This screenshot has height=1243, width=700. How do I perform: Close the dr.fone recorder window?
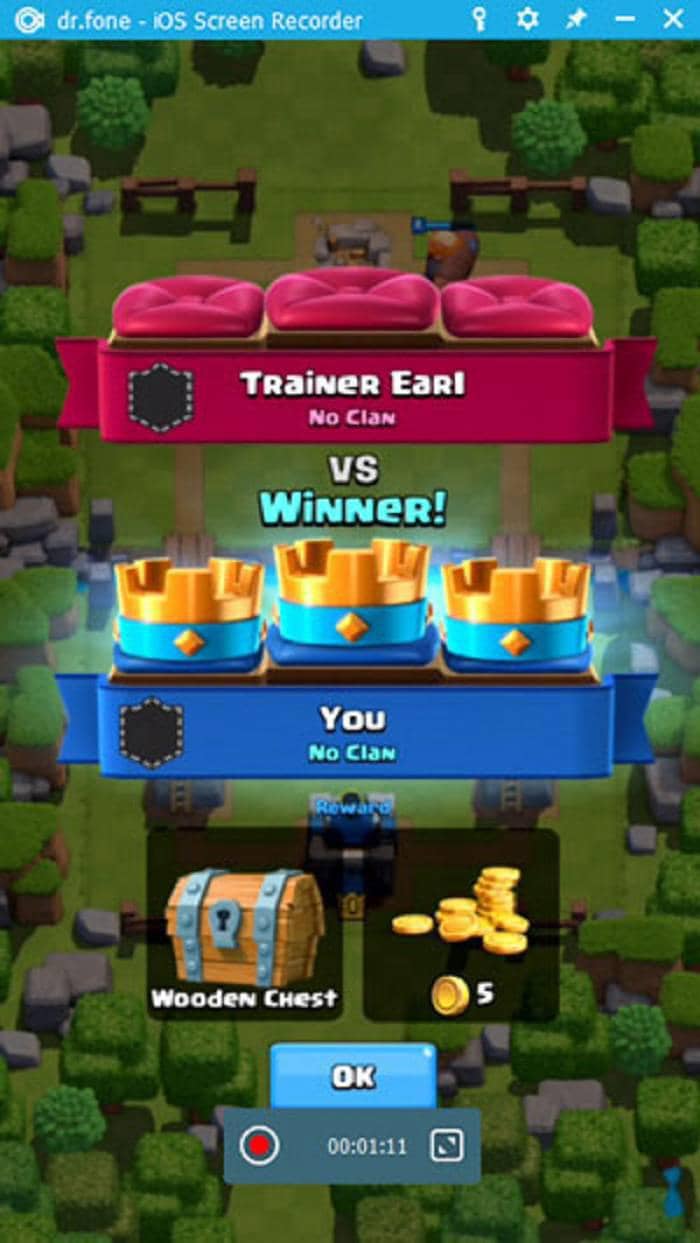point(673,18)
